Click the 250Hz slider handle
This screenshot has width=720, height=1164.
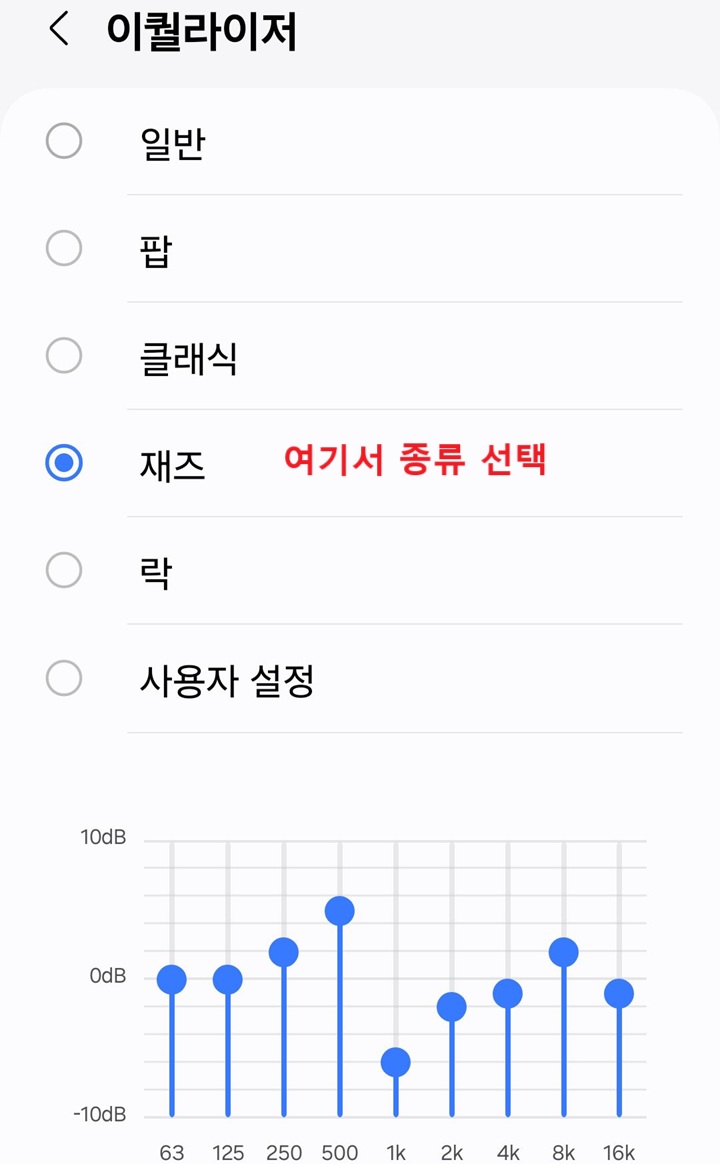(x=285, y=953)
